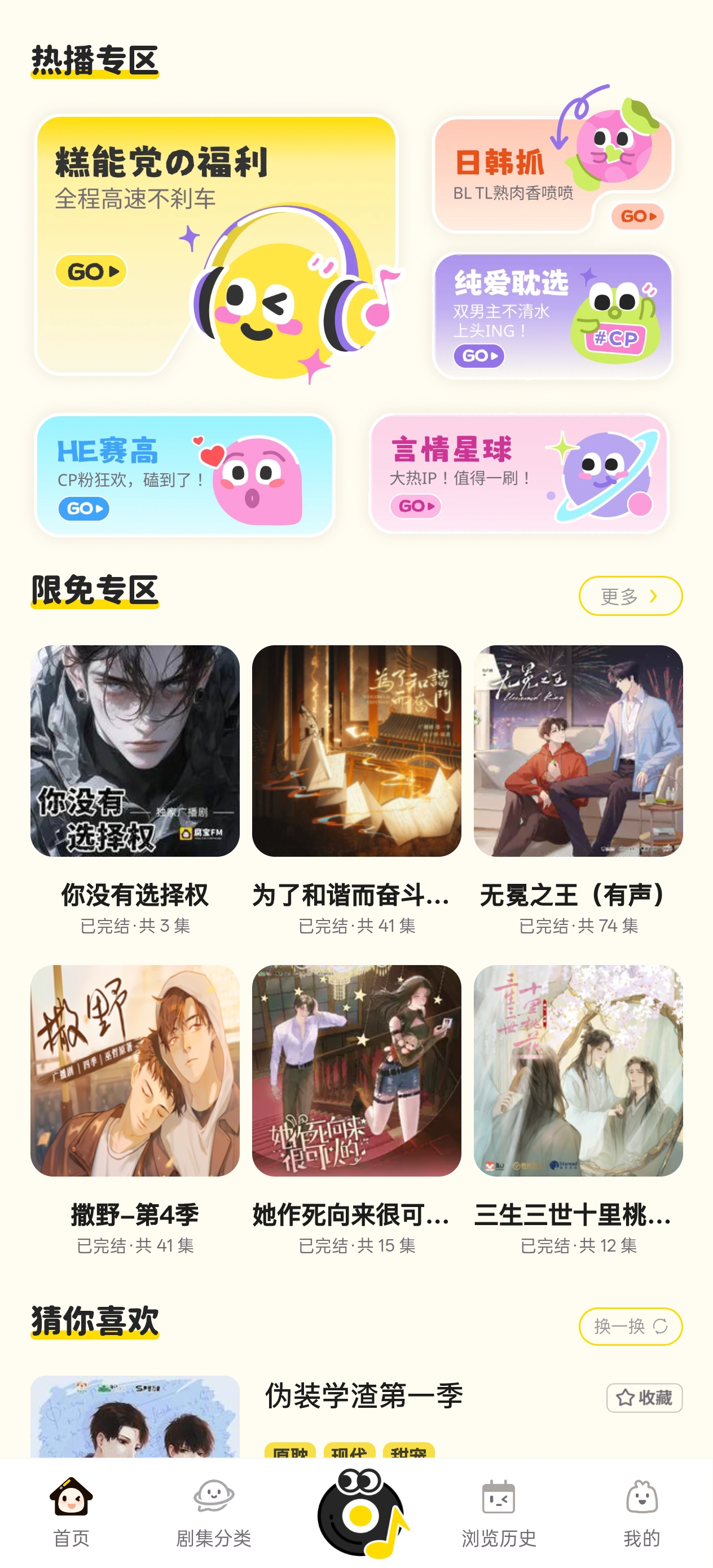Open the drama 她作死向来很可…
Viewport: 713px width, 1568px height.
pyautogui.click(x=356, y=1070)
